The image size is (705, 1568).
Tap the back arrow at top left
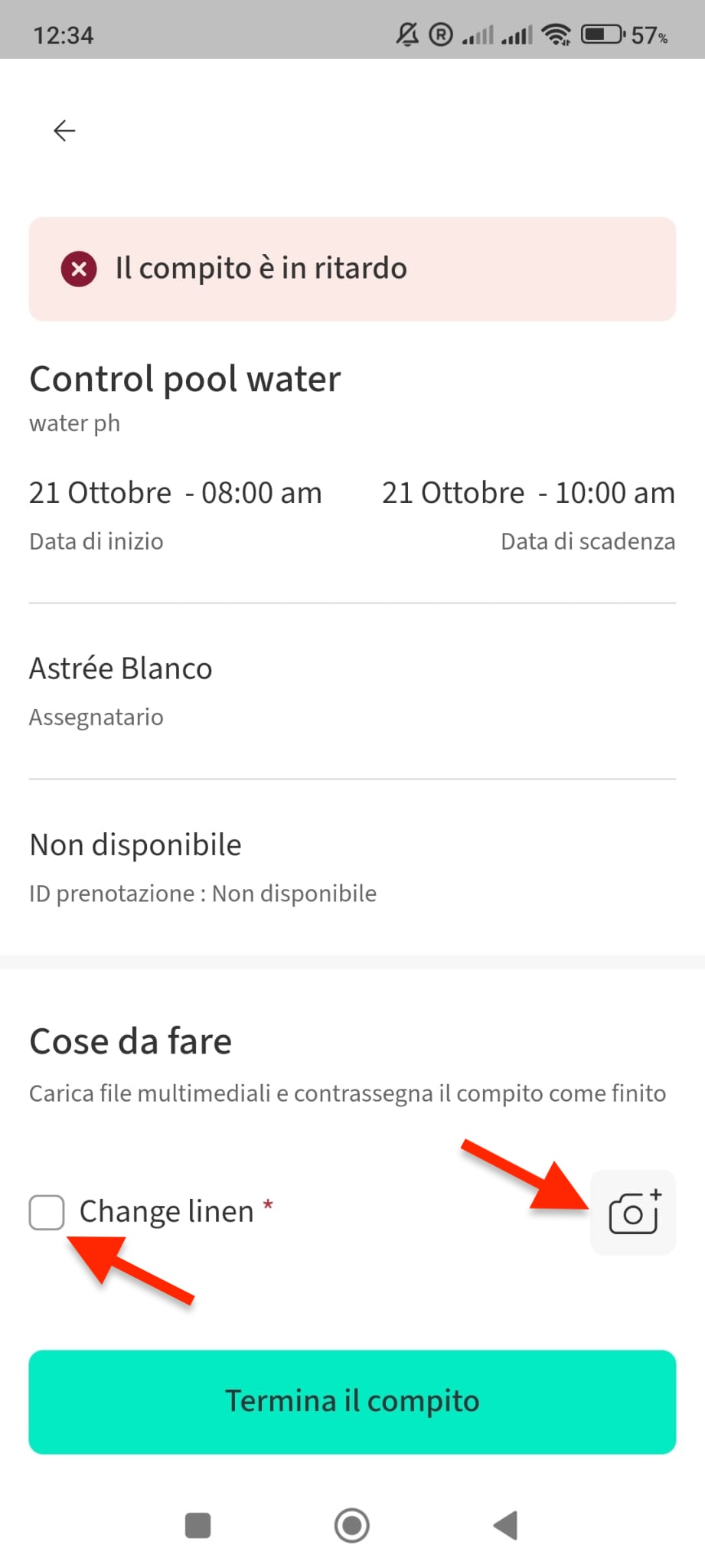[x=65, y=130]
